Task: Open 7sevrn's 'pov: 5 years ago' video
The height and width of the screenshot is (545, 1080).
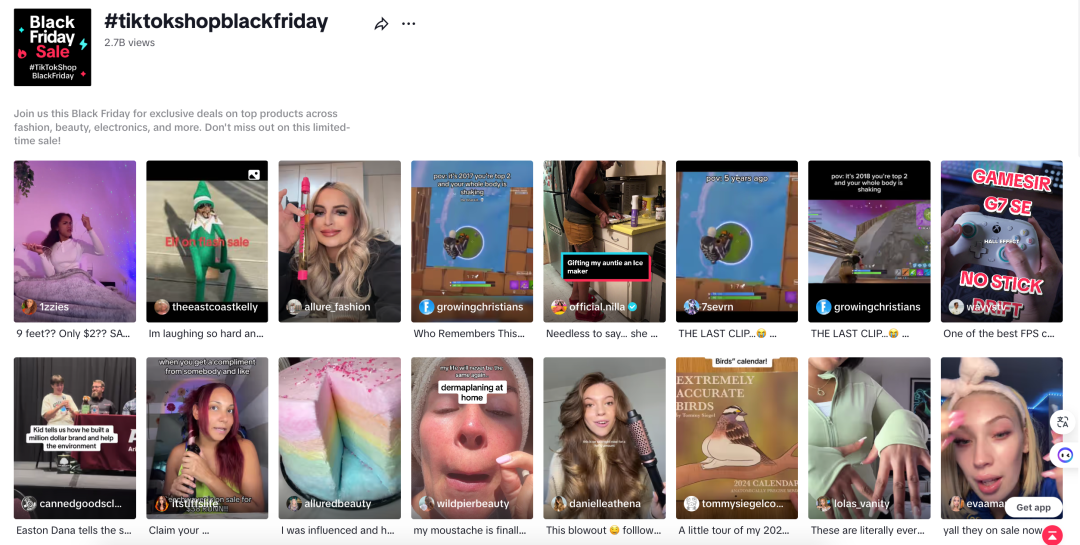Action: pyautogui.click(x=737, y=240)
